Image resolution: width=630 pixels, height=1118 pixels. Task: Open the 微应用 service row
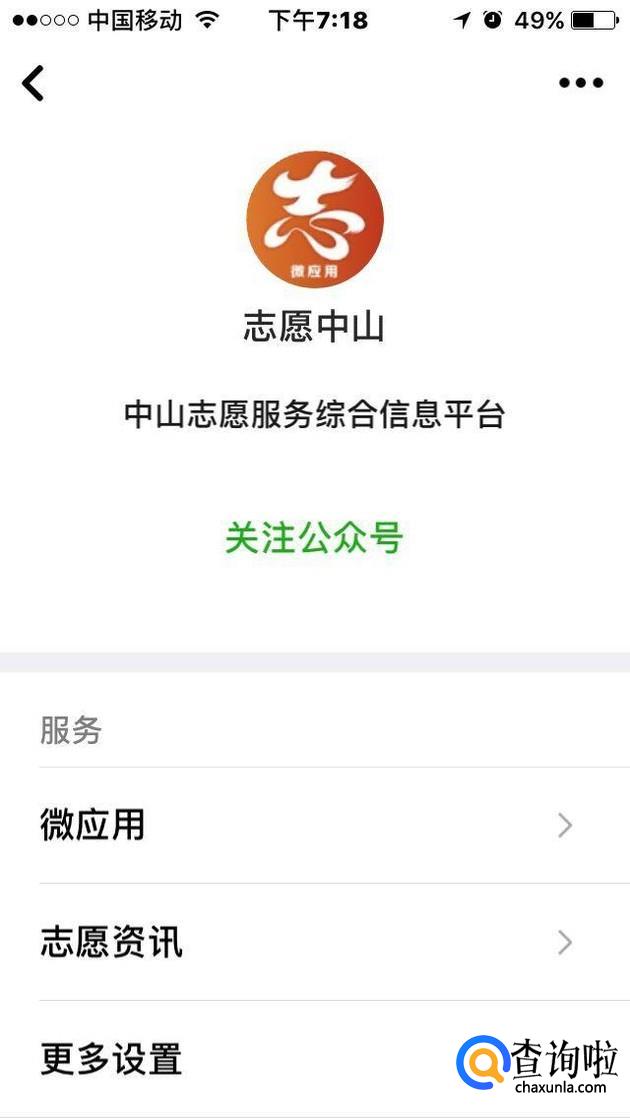pos(315,825)
